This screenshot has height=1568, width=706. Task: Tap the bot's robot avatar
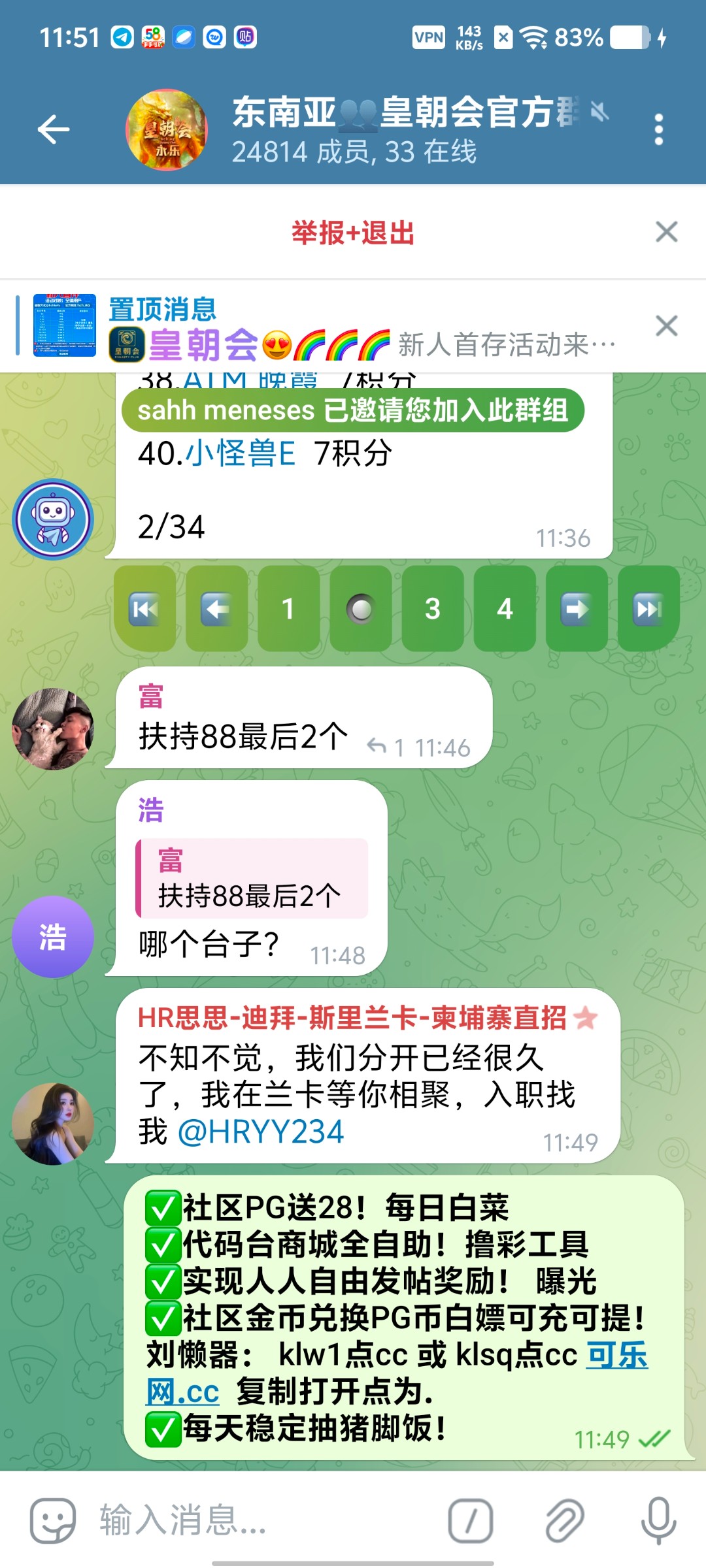click(53, 517)
